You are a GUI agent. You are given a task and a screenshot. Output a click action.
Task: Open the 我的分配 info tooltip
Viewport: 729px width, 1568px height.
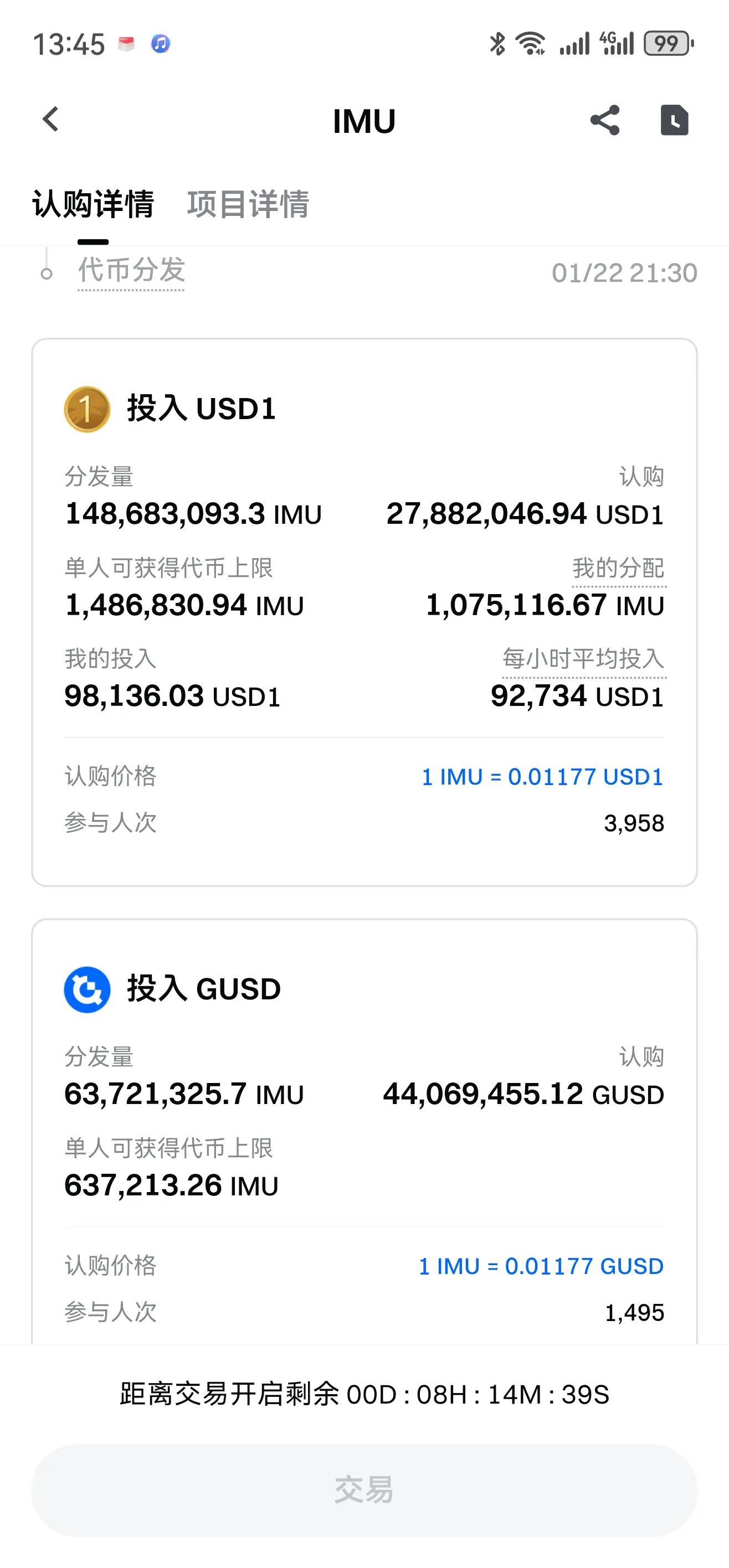tap(618, 568)
